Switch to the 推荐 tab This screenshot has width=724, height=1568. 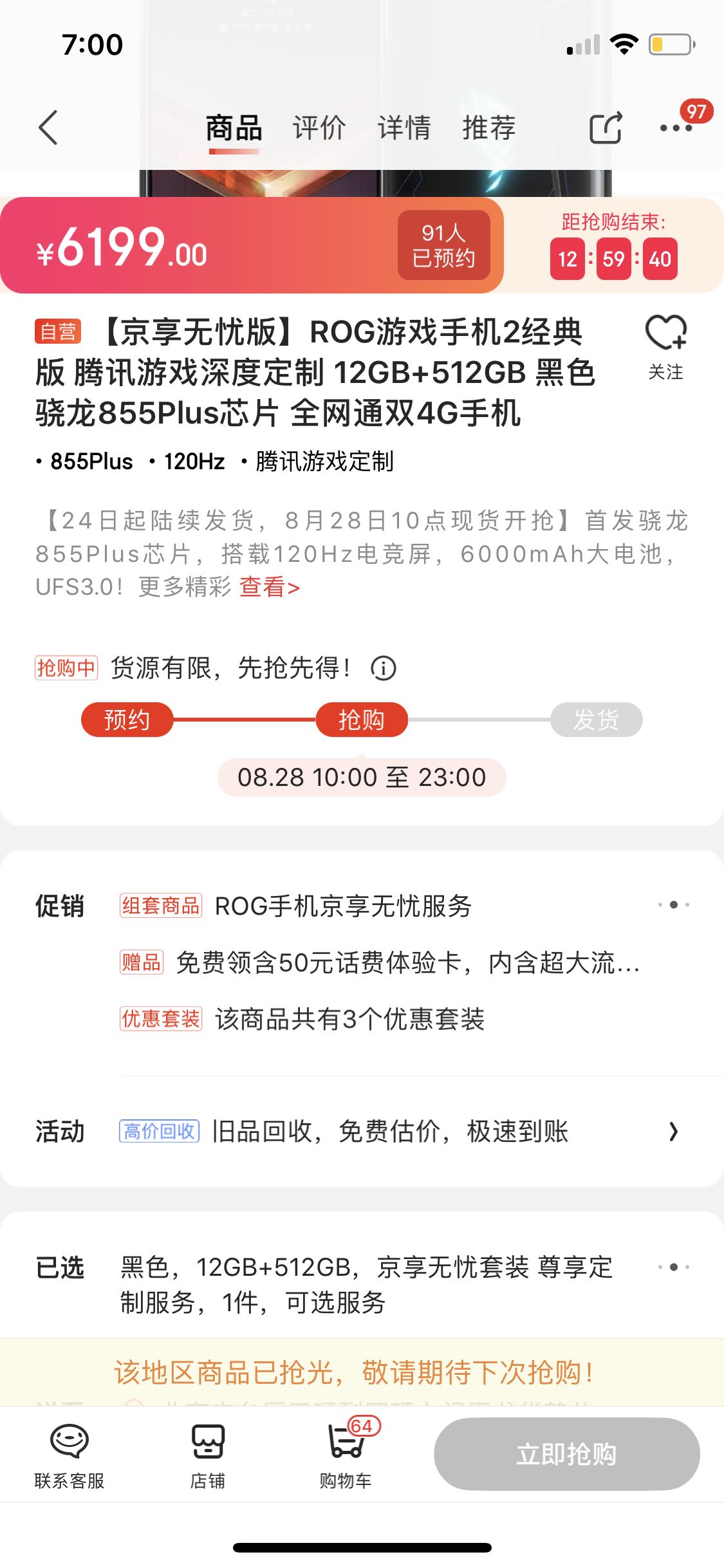point(488,127)
